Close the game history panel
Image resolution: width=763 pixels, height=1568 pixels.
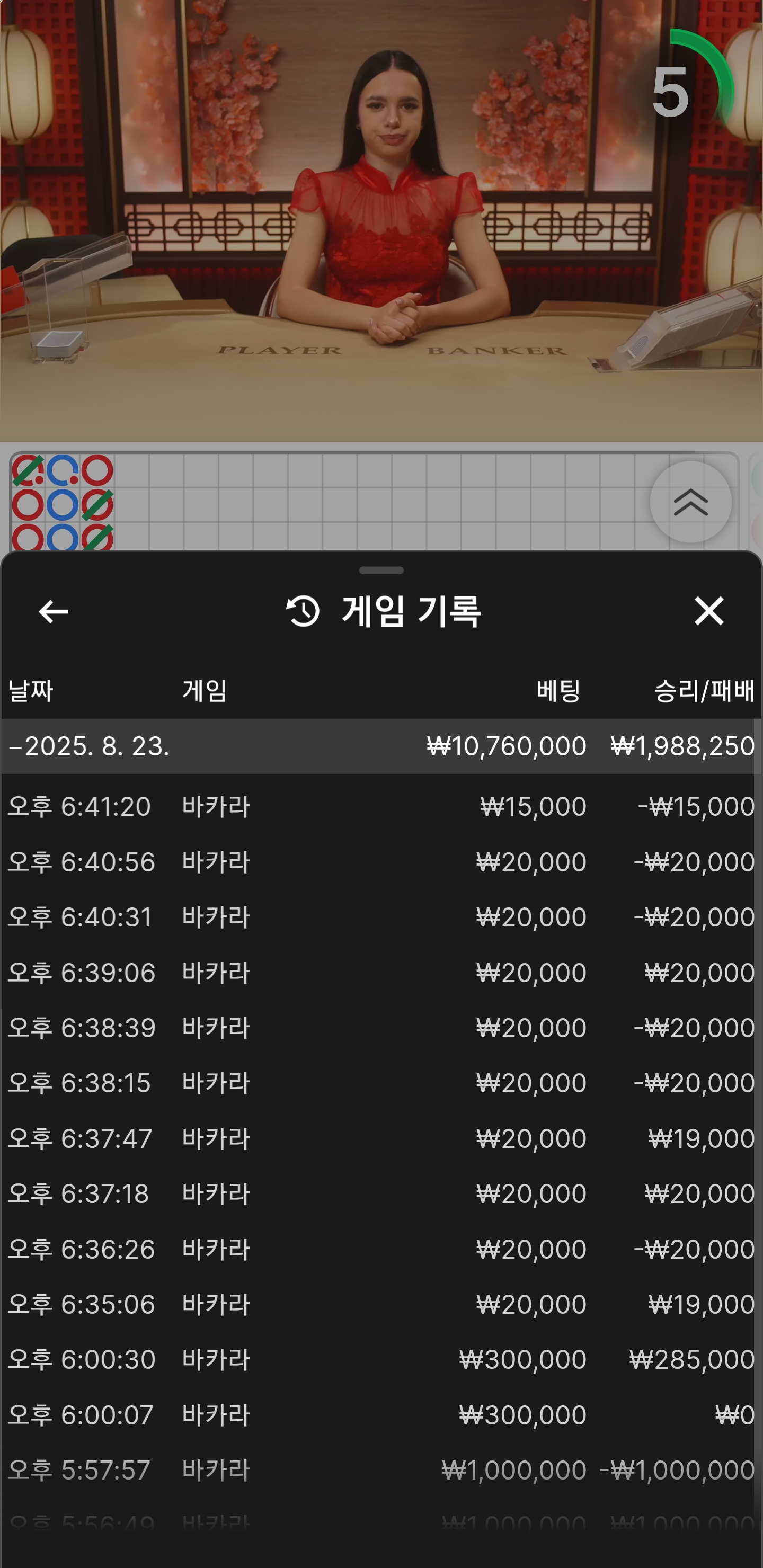coord(709,611)
